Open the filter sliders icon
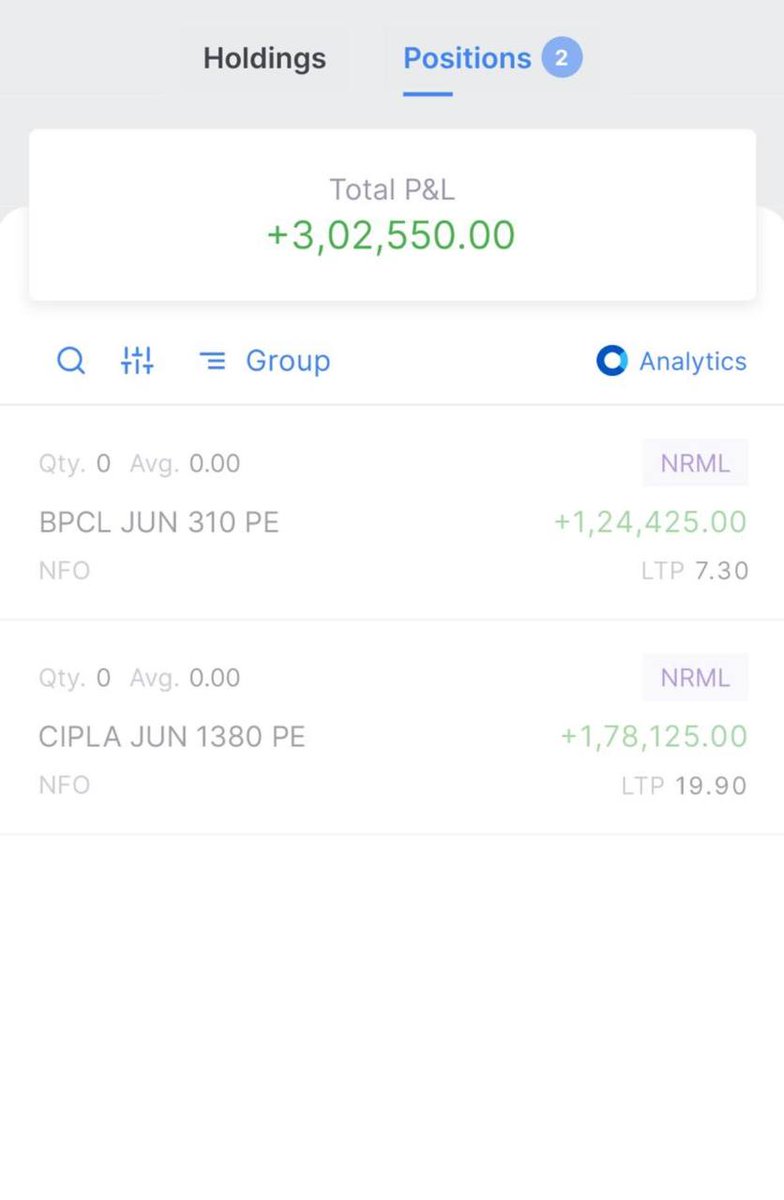The height and width of the screenshot is (1200, 784). click(137, 360)
